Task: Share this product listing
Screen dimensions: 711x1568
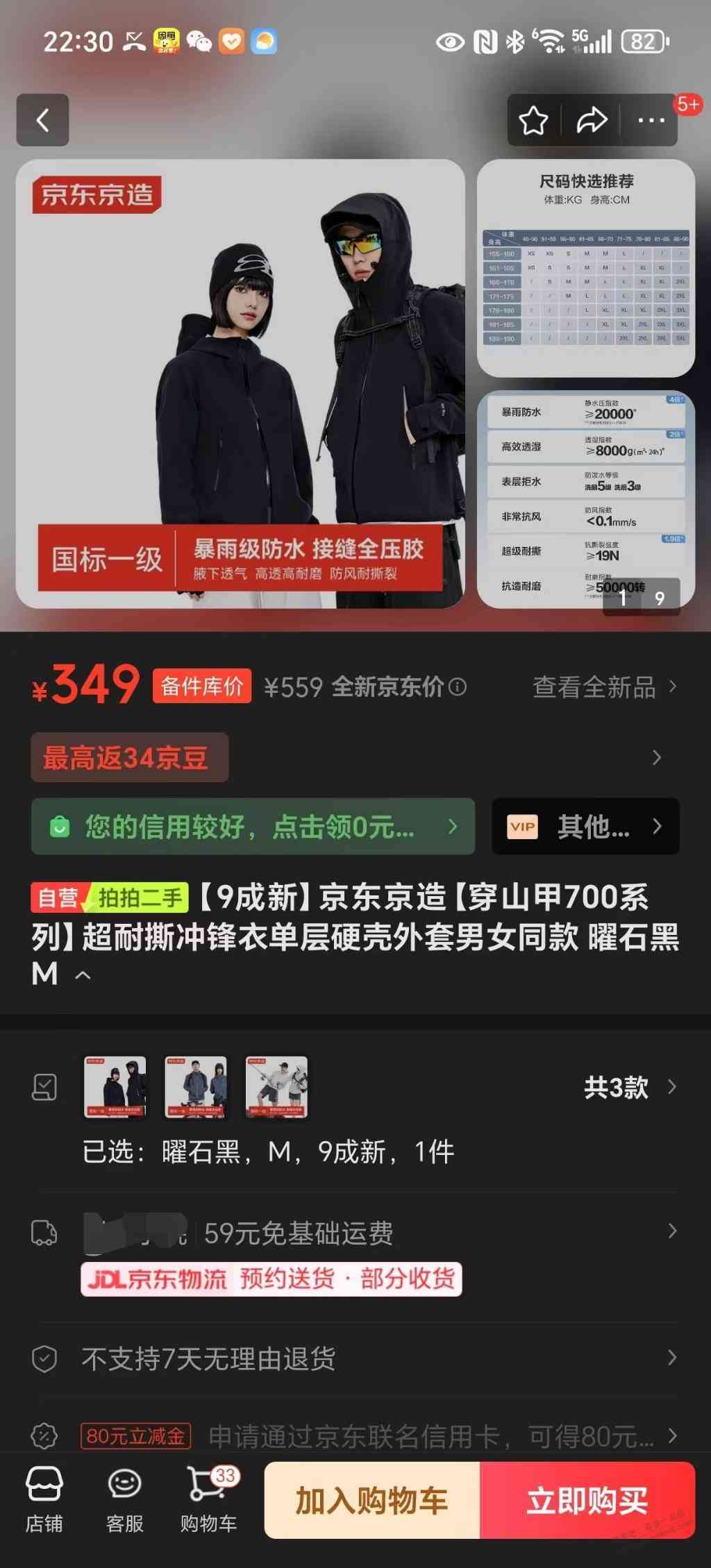Action: pos(592,120)
